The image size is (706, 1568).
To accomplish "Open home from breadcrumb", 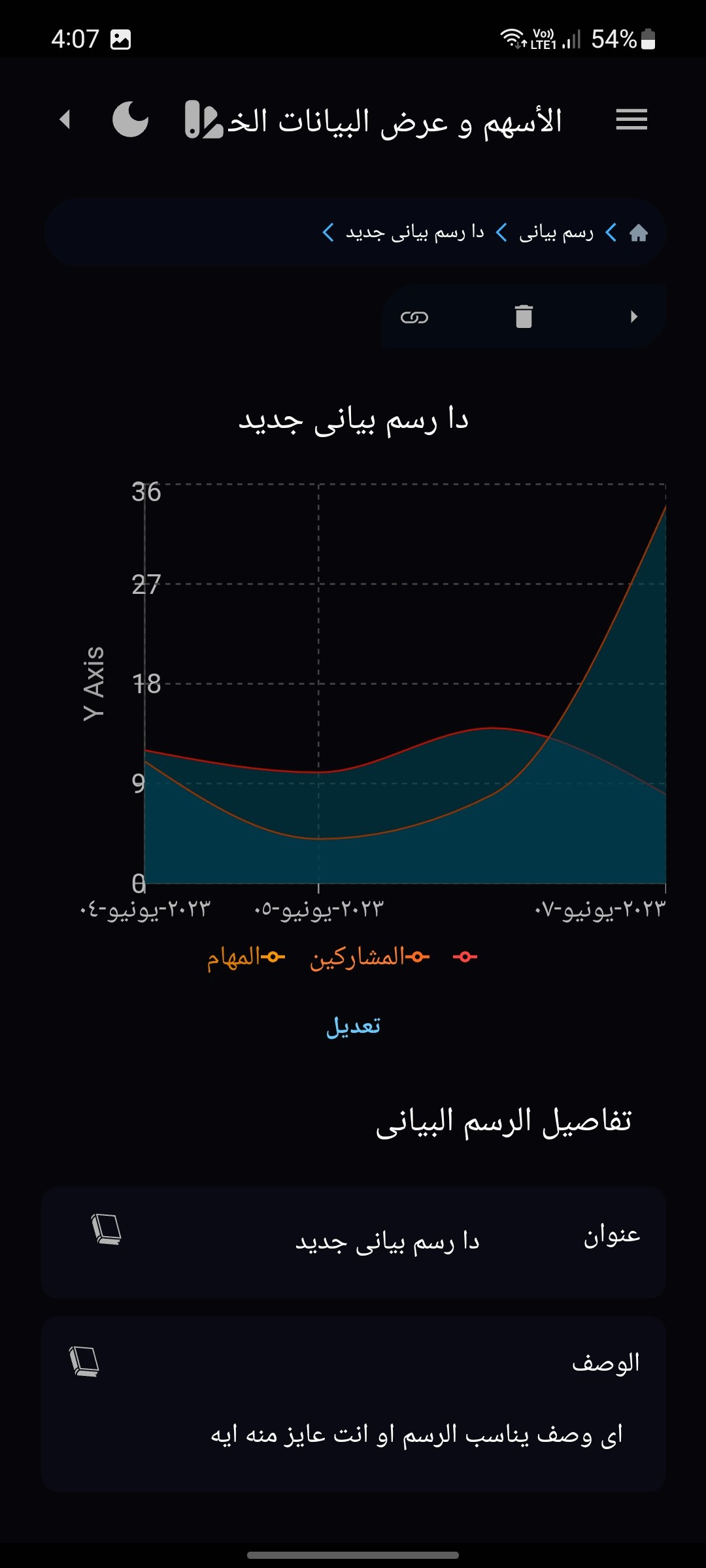I will (638, 233).
